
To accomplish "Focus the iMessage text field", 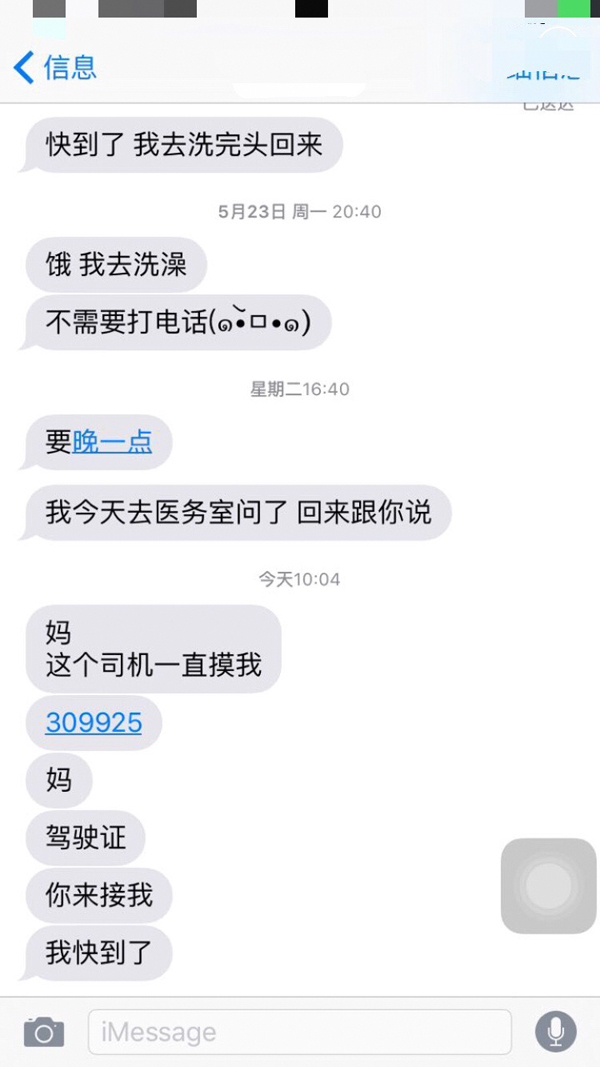I will 300,1031.
